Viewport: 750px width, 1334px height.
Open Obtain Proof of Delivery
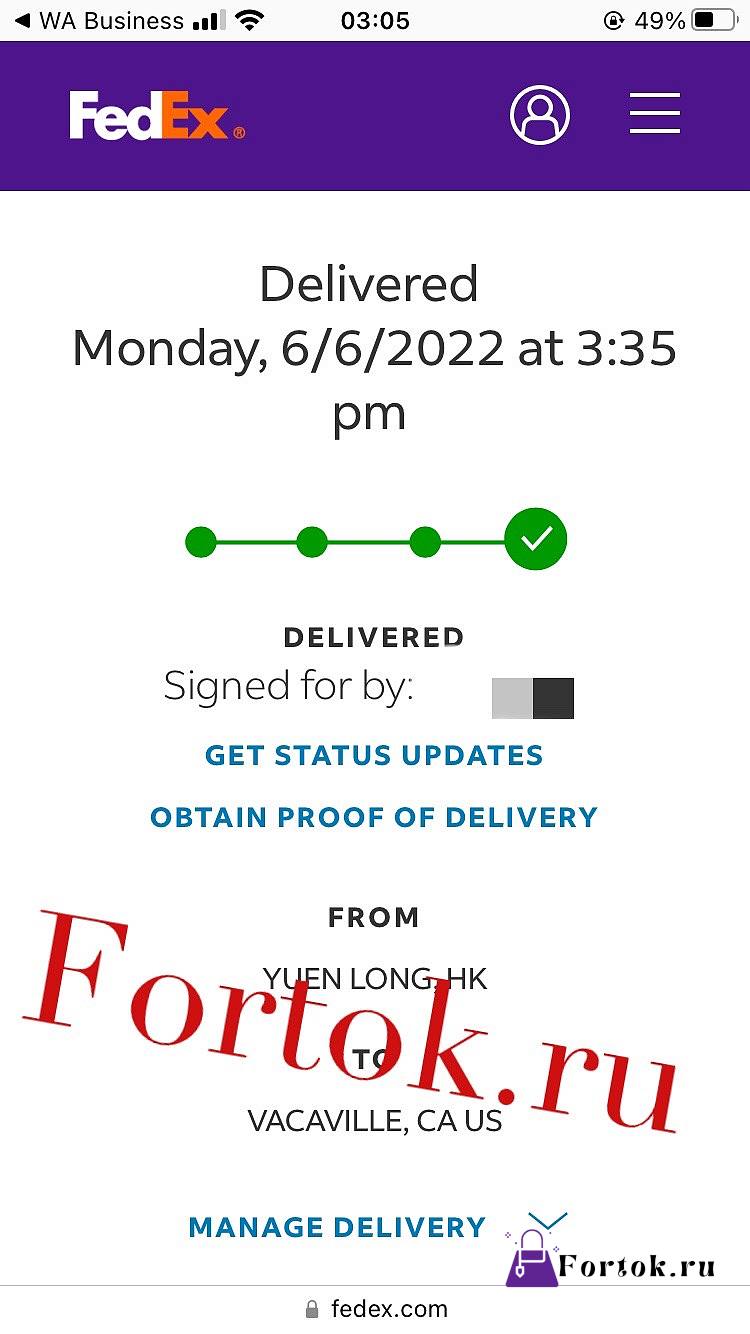pos(374,817)
